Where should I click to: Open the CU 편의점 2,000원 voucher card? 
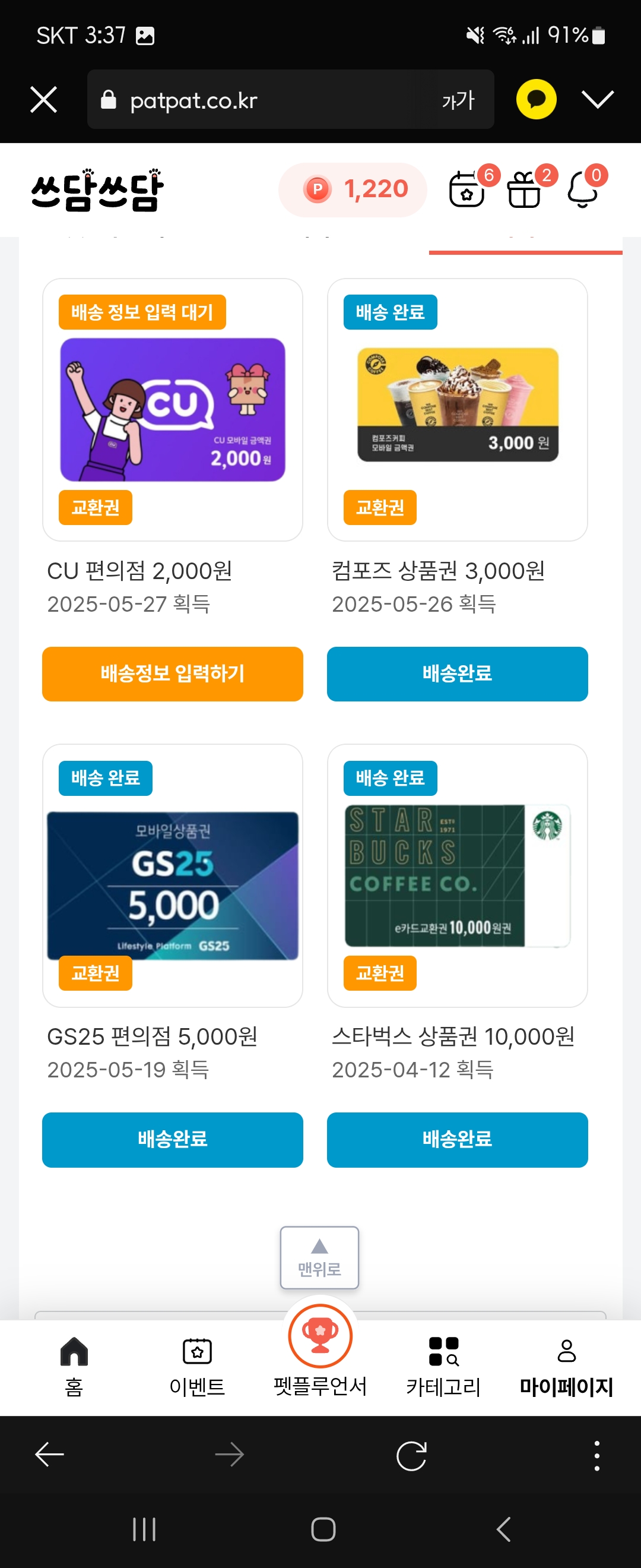(173, 410)
